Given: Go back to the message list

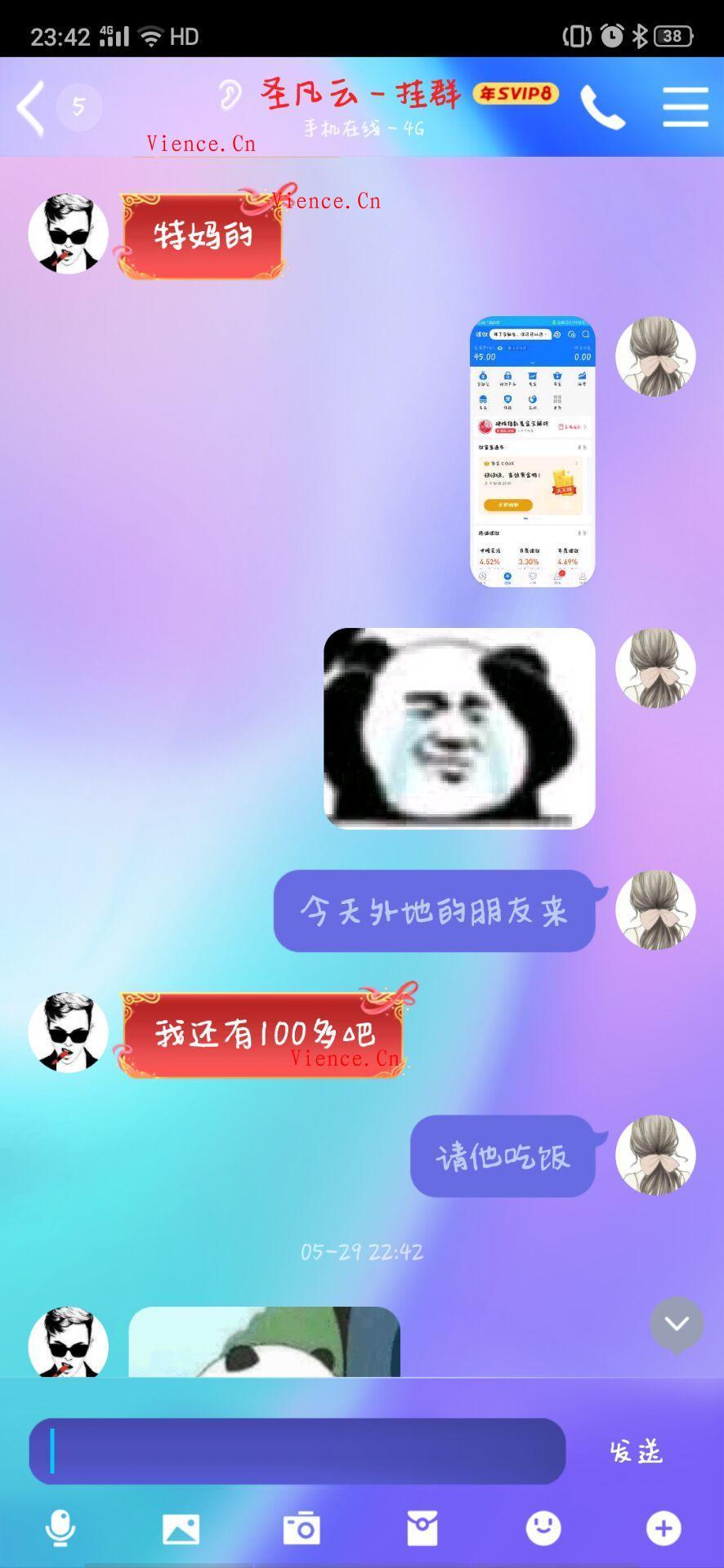Looking at the screenshot, I should (31, 107).
